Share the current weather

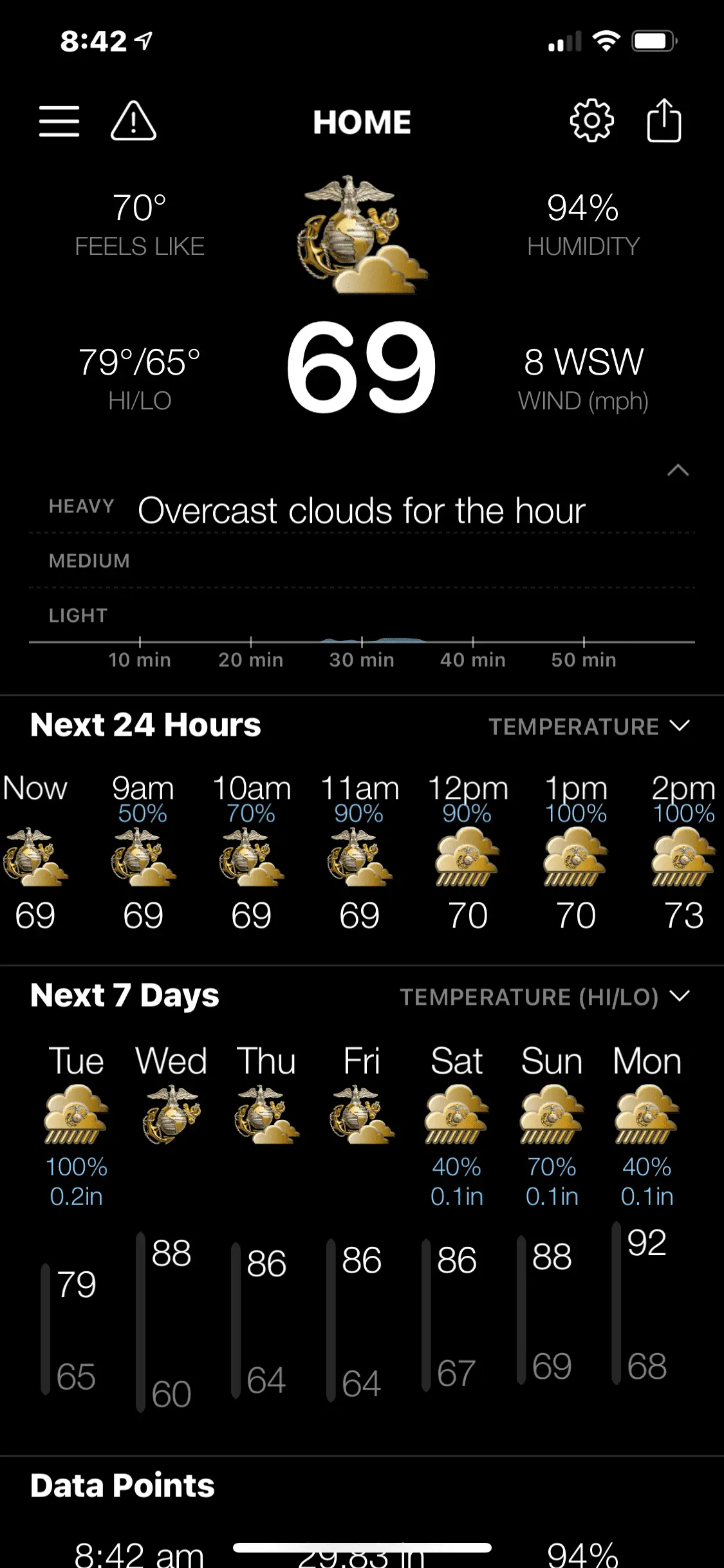pyautogui.click(x=664, y=121)
